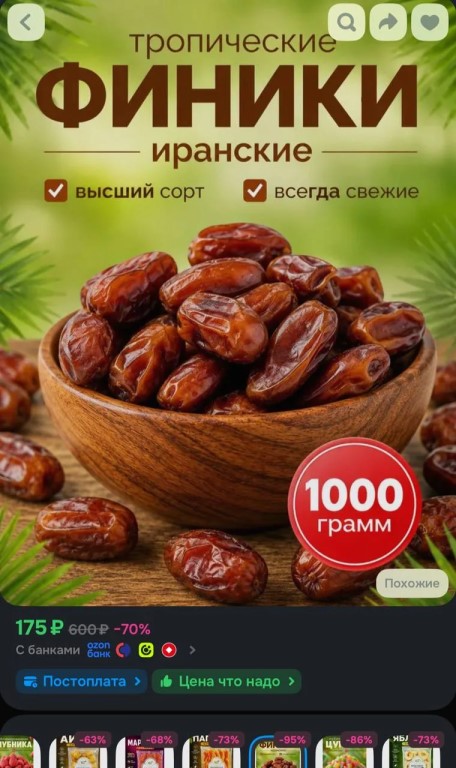The height and width of the screenshot is (768, 456).
Task: Open the variant thumbnail marked -68%
Action: (146, 750)
